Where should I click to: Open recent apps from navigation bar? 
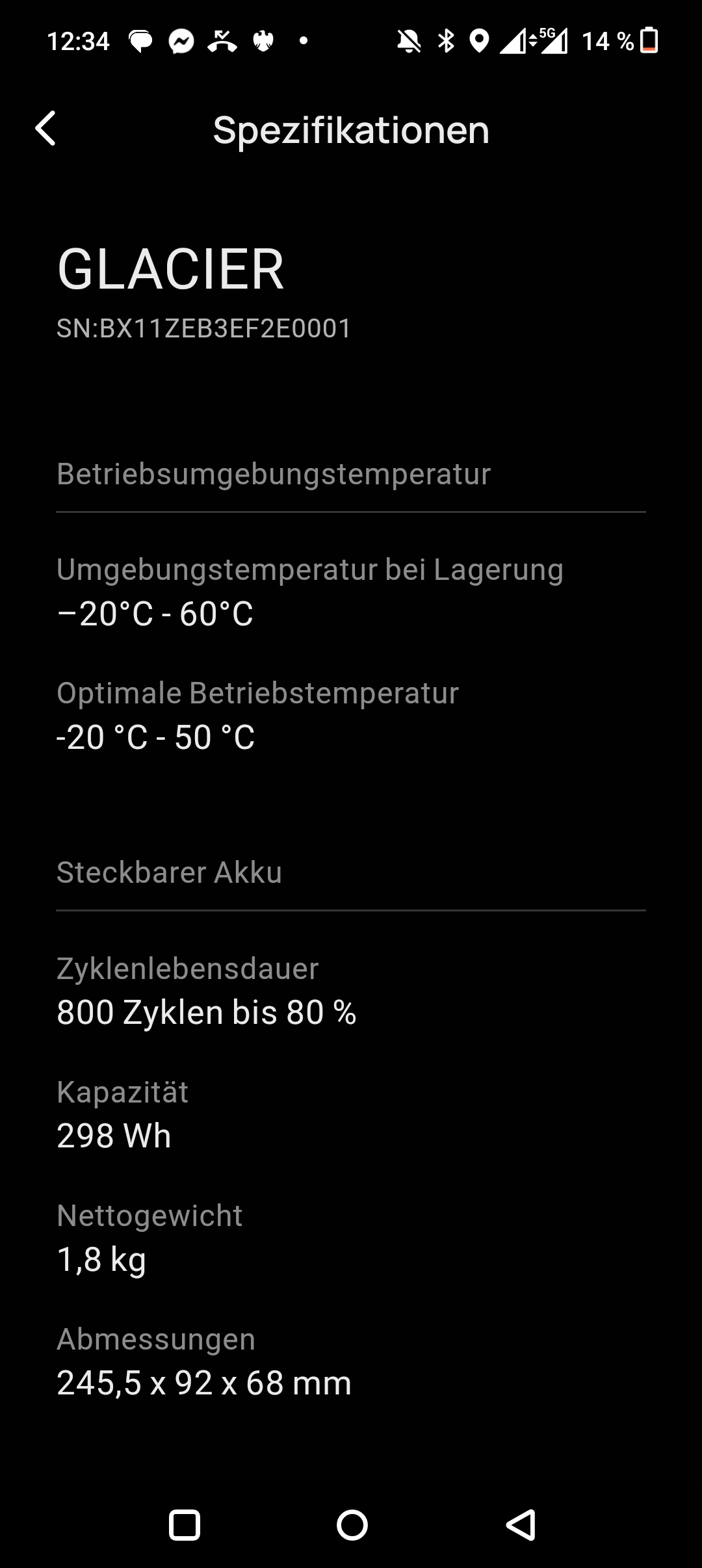[x=185, y=1525]
